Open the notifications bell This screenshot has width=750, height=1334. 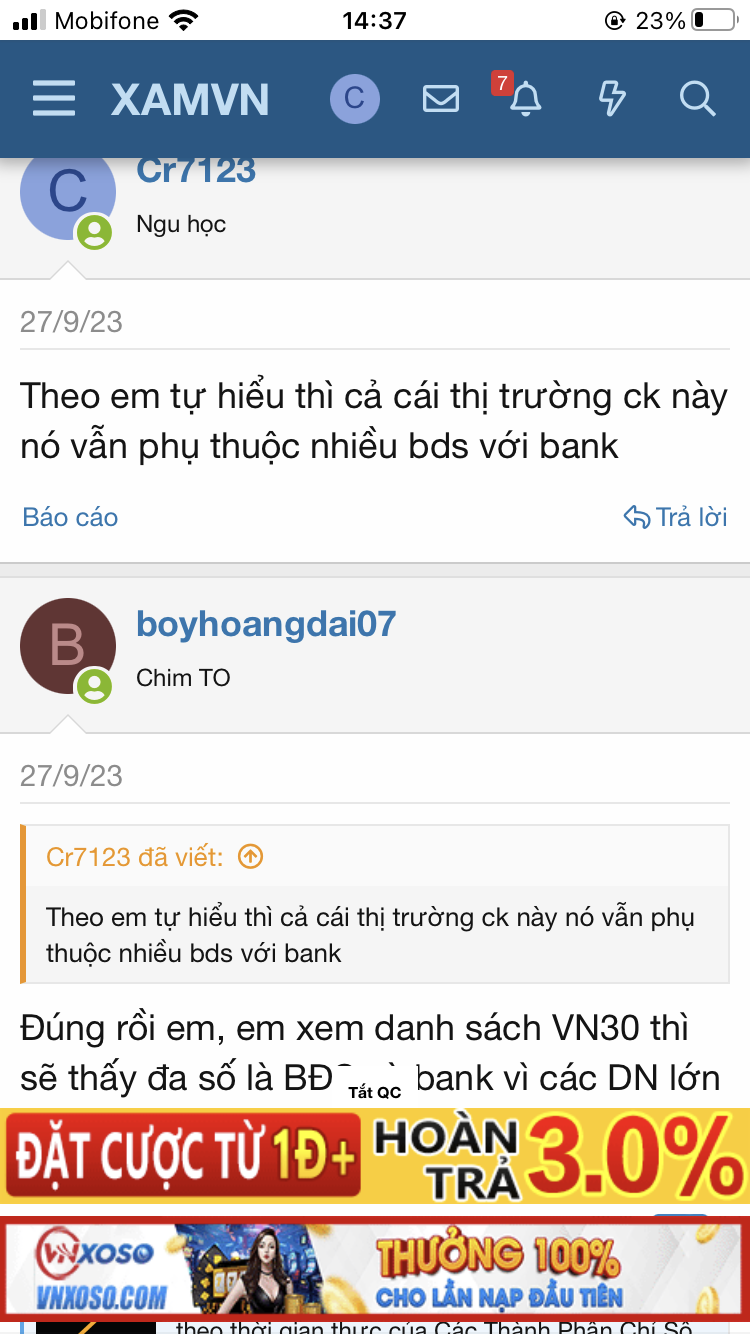525,99
